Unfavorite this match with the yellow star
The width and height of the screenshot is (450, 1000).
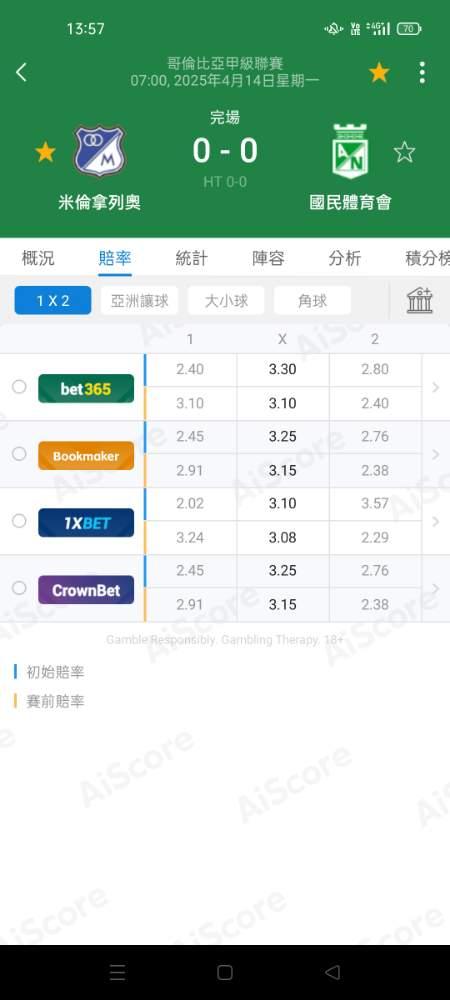379,73
